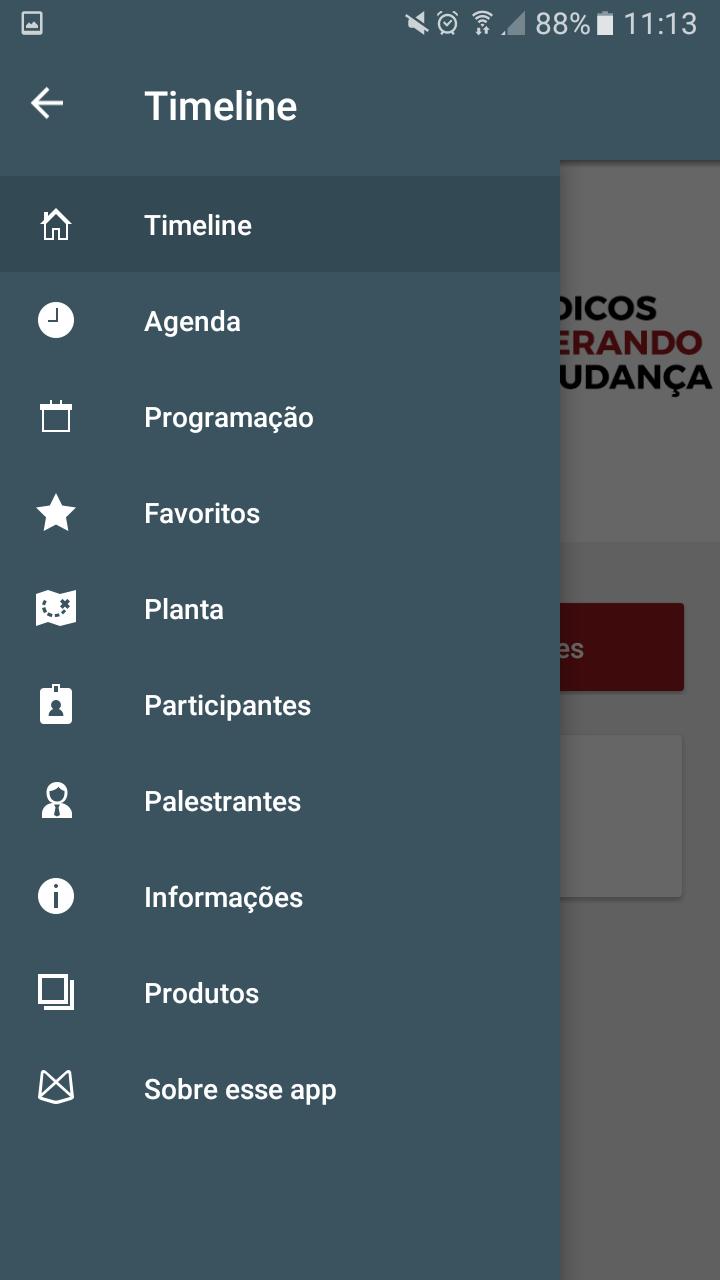
Task: Open the Programação menu entry
Action: [228, 416]
